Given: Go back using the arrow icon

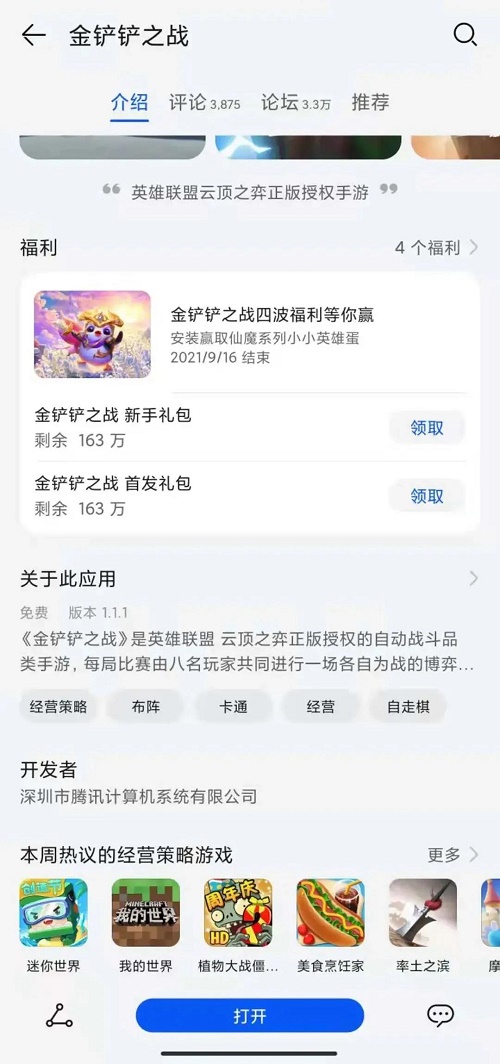Looking at the screenshot, I should click(x=33, y=35).
